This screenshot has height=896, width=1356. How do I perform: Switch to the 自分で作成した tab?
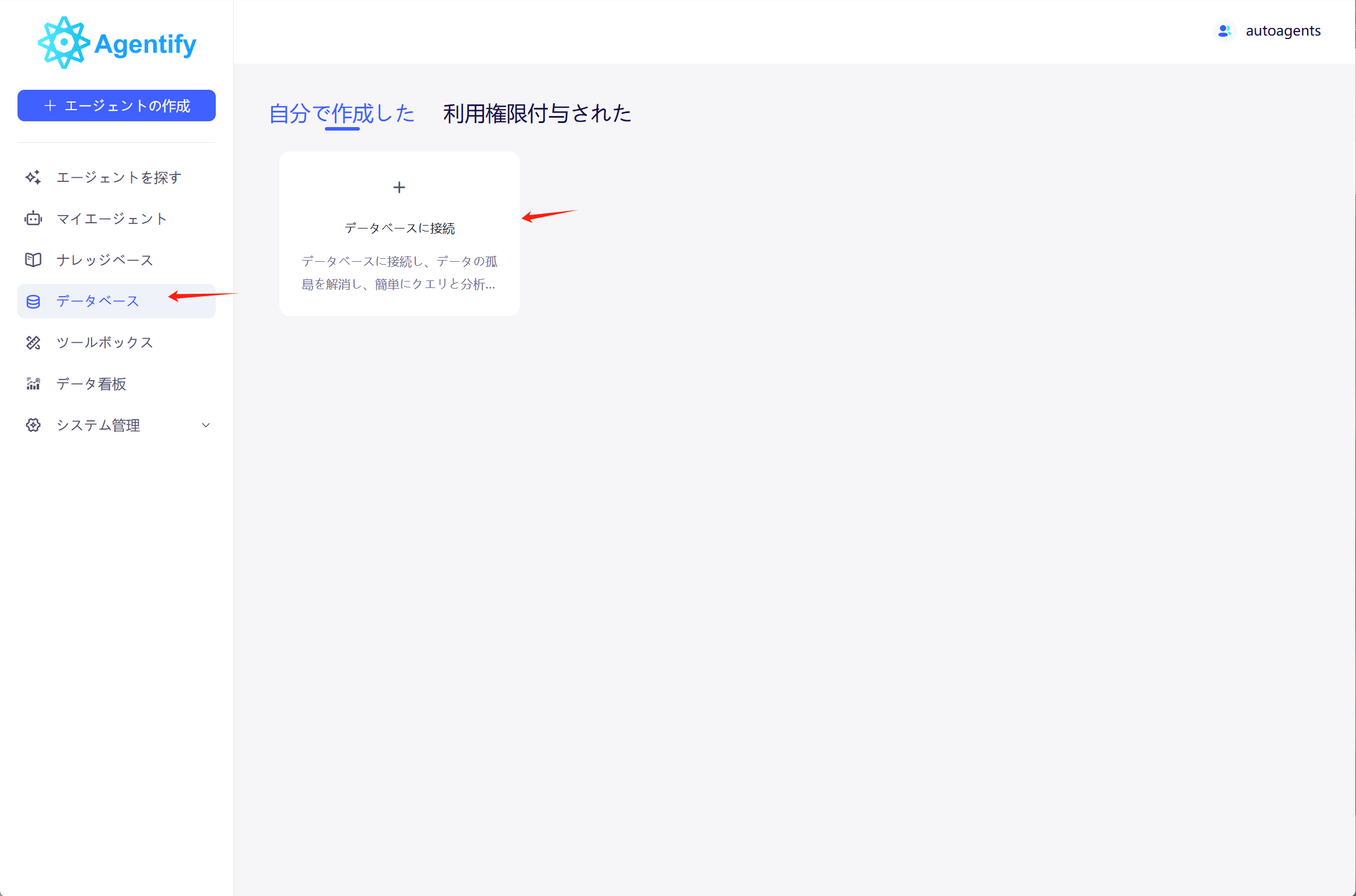click(342, 114)
